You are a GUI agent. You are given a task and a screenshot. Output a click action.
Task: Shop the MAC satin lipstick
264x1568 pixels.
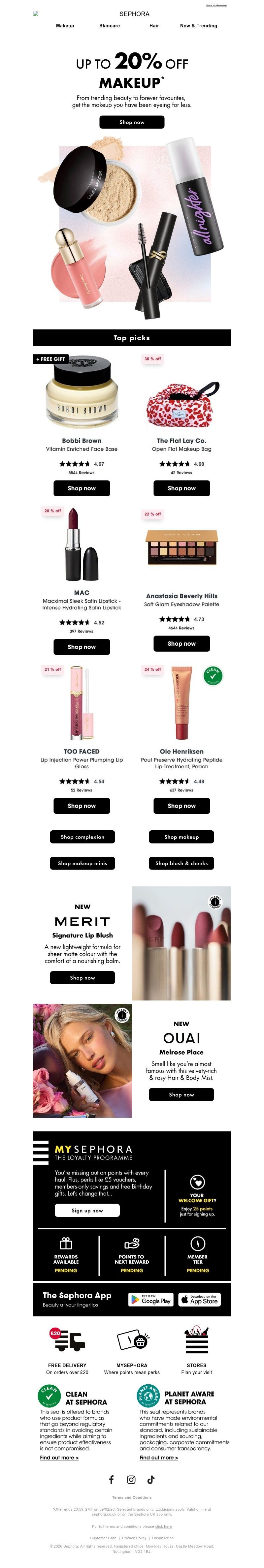click(x=82, y=646)
